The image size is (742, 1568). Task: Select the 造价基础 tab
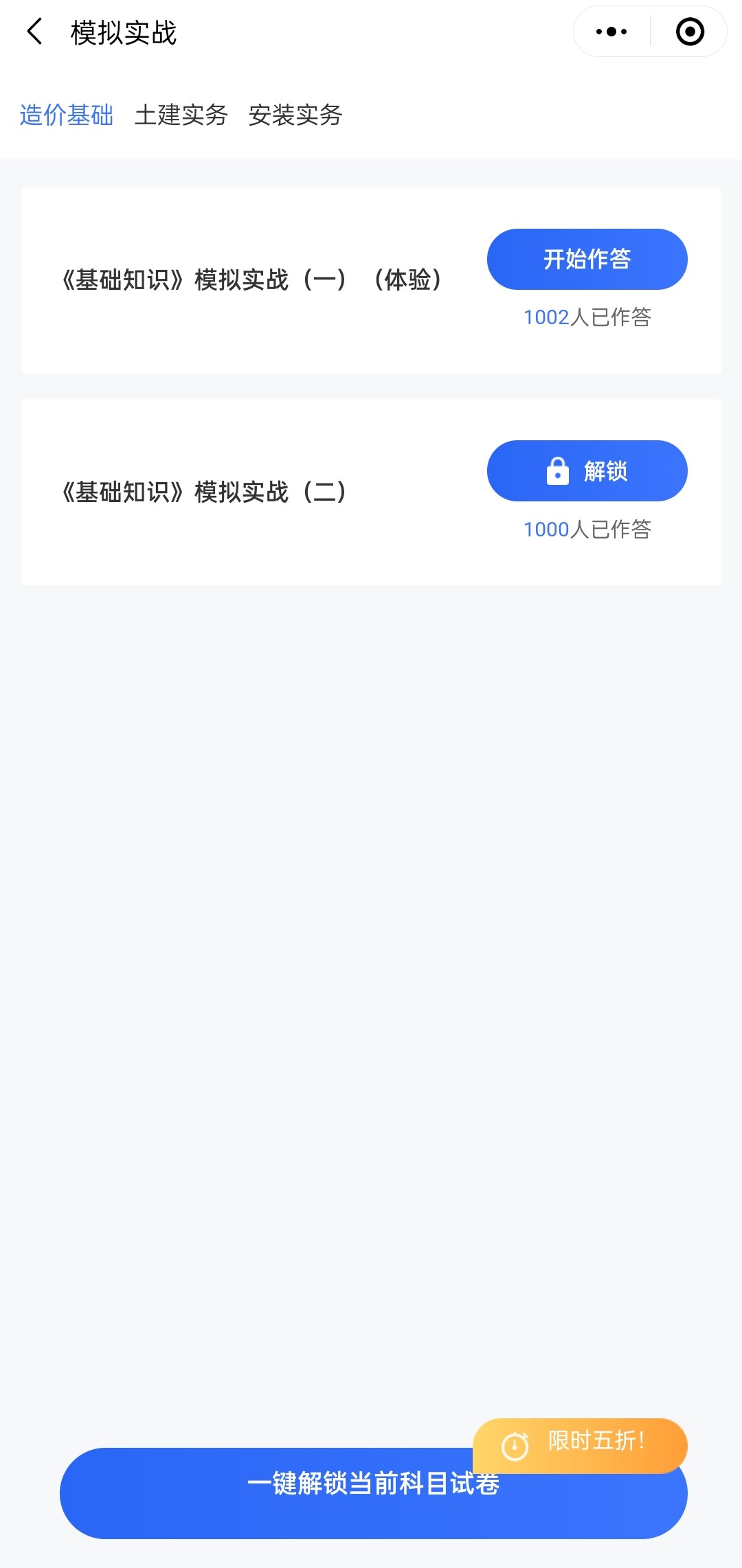click(x=66, y=115)
